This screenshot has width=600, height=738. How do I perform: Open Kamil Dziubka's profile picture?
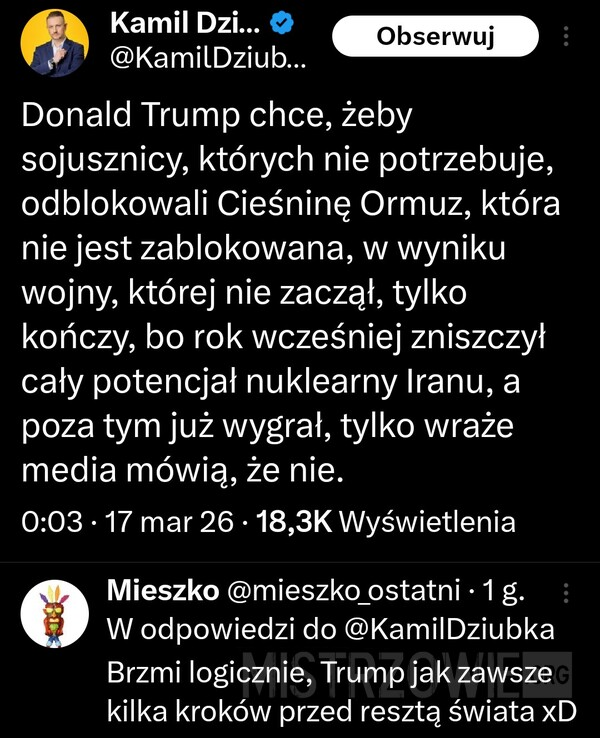click(x=57, y=45)
